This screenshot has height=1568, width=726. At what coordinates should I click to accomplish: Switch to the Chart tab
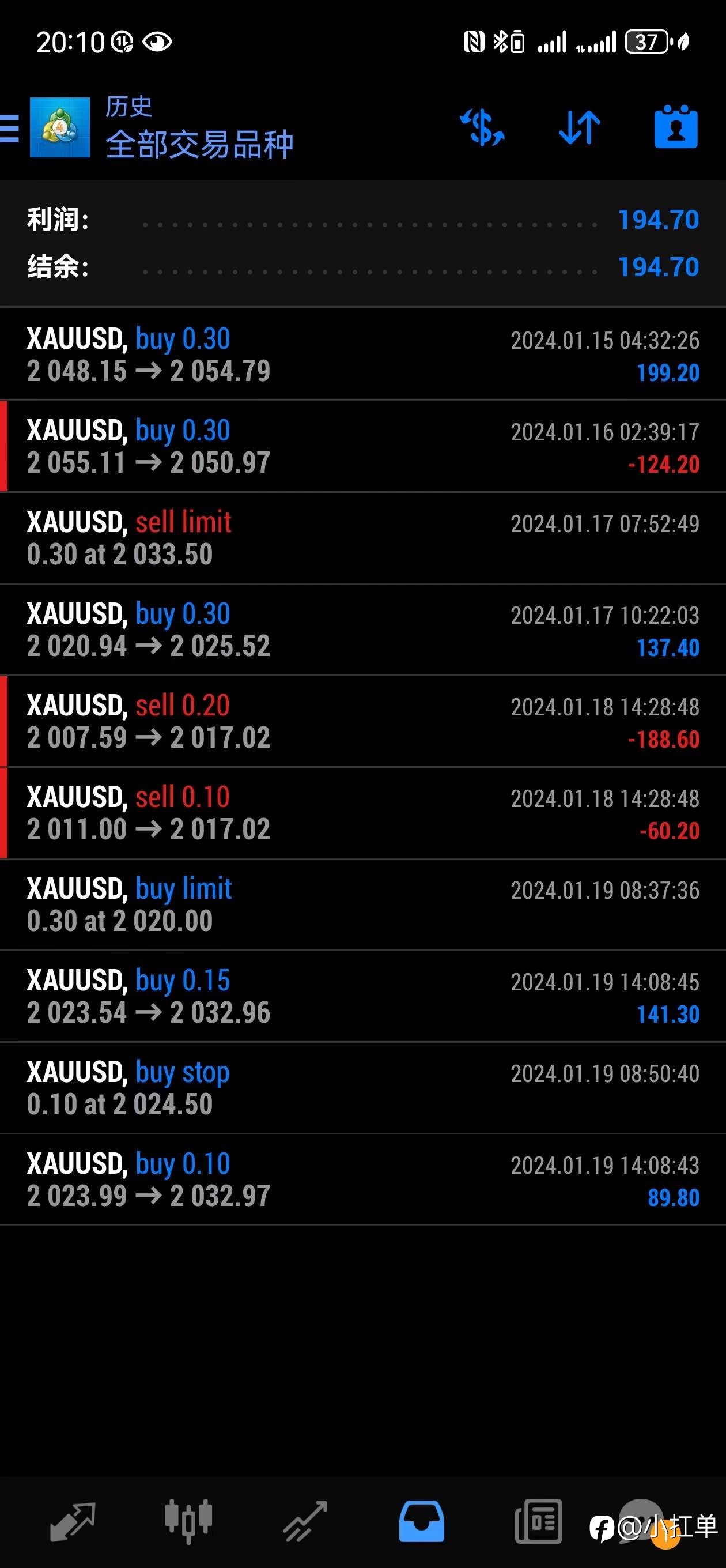(188, 1522)
